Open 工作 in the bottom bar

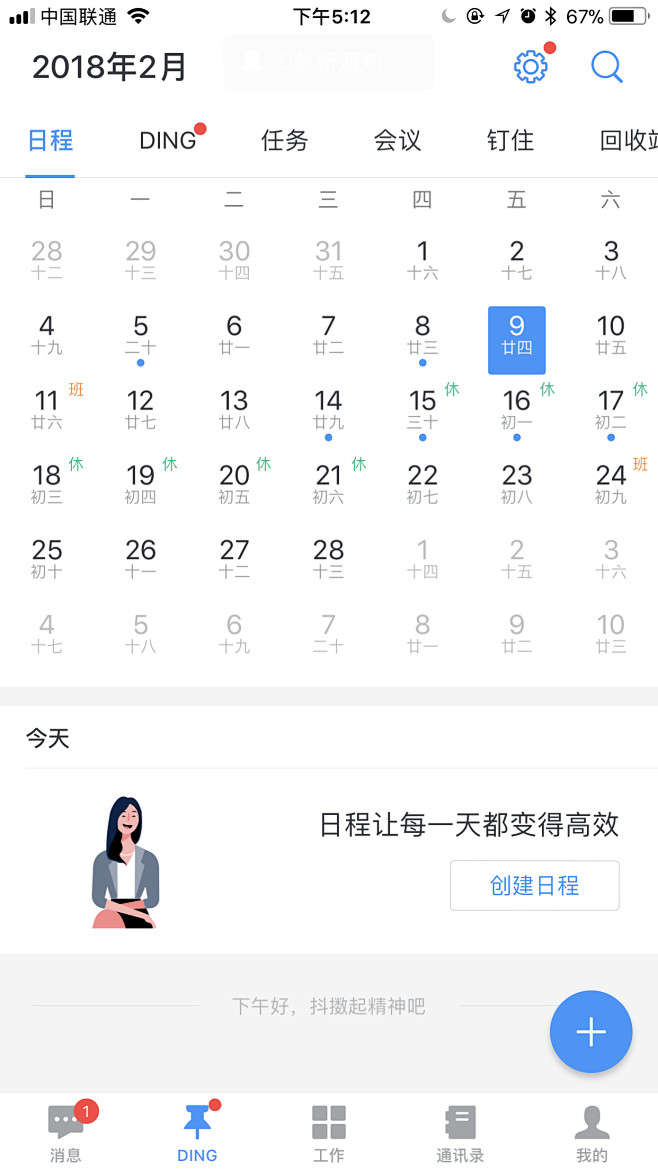pos(328,1134)
